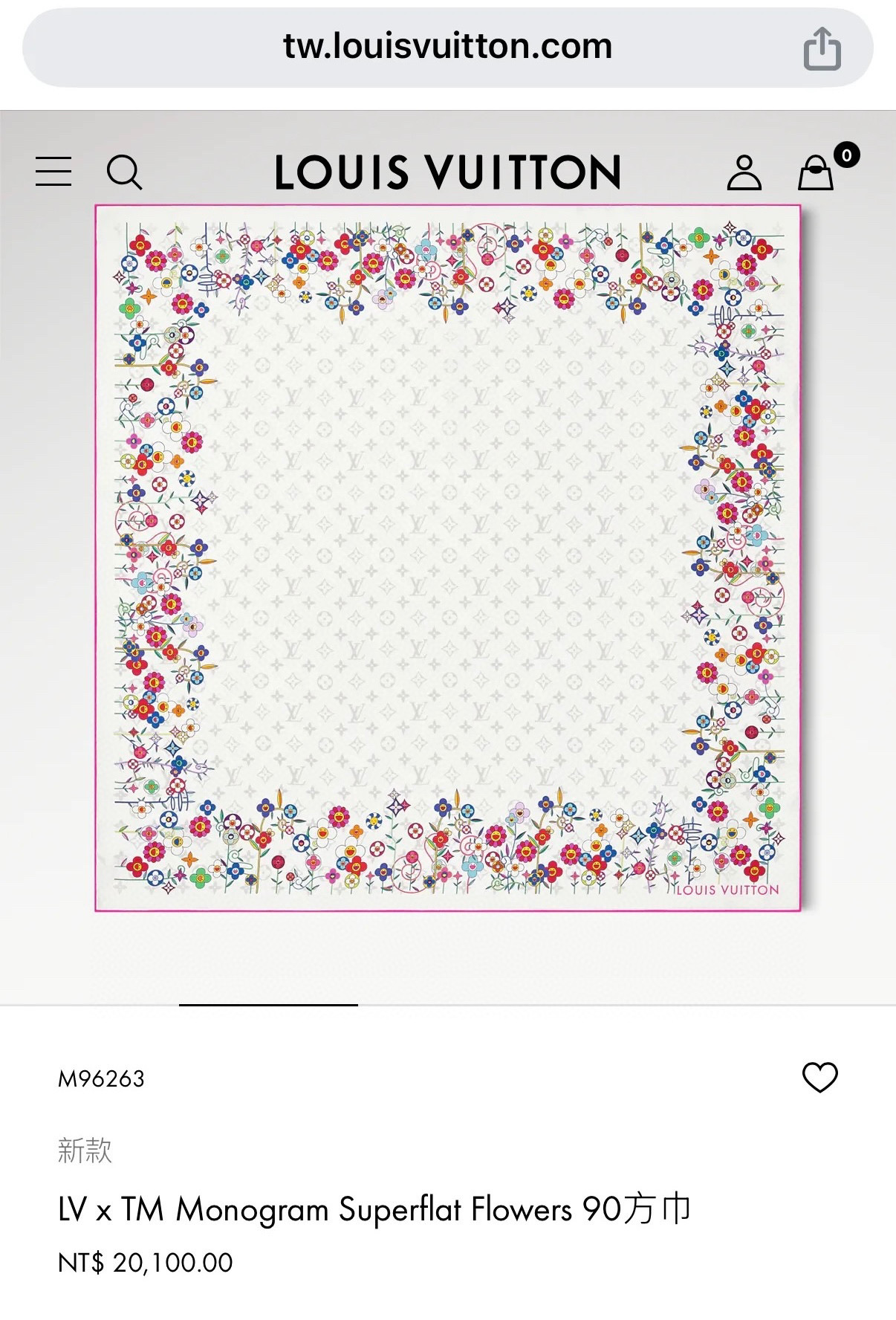
Task: Open the hamburger menu
Action: 53,172
